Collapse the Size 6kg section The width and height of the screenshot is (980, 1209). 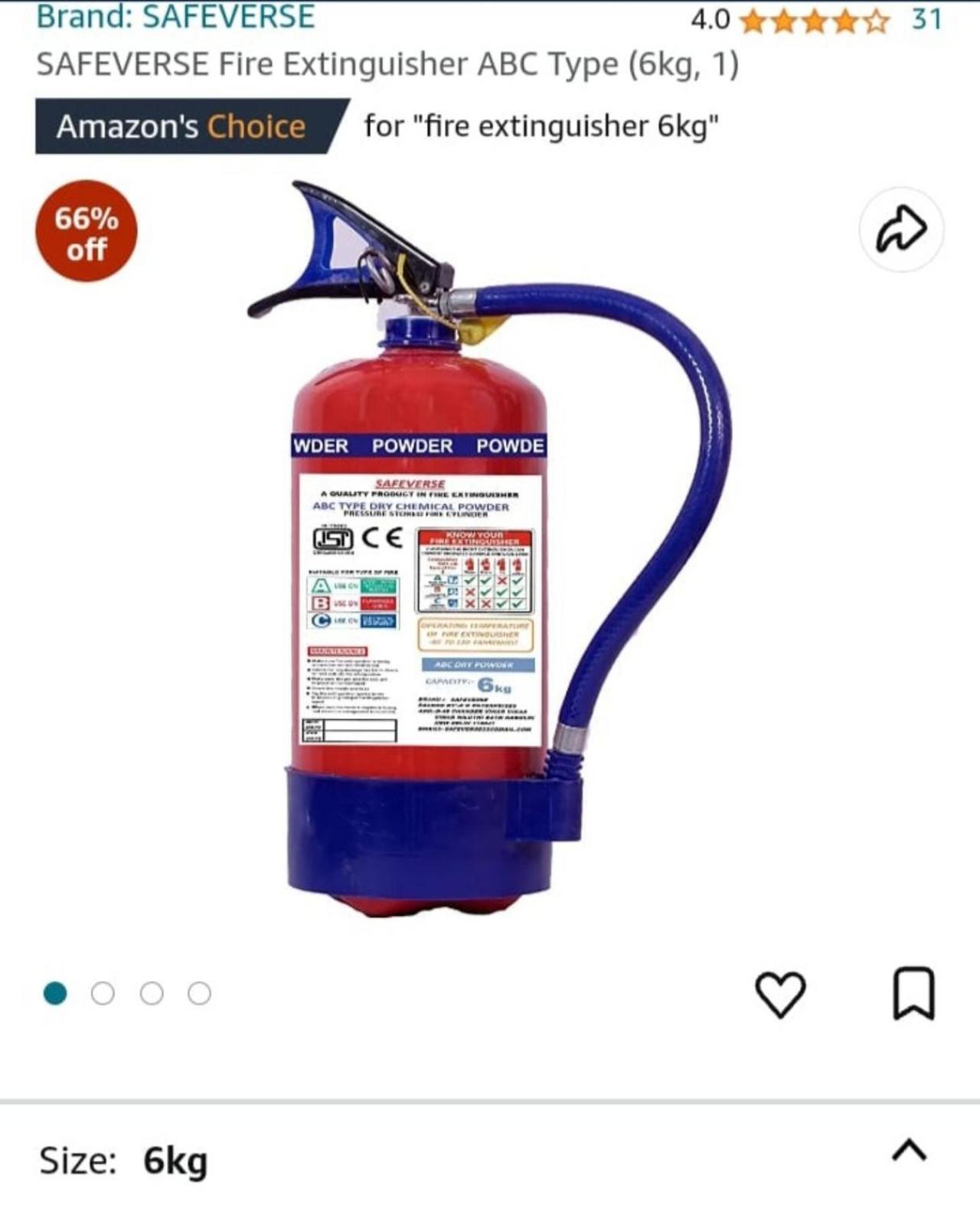click(x=909, y=1149)
